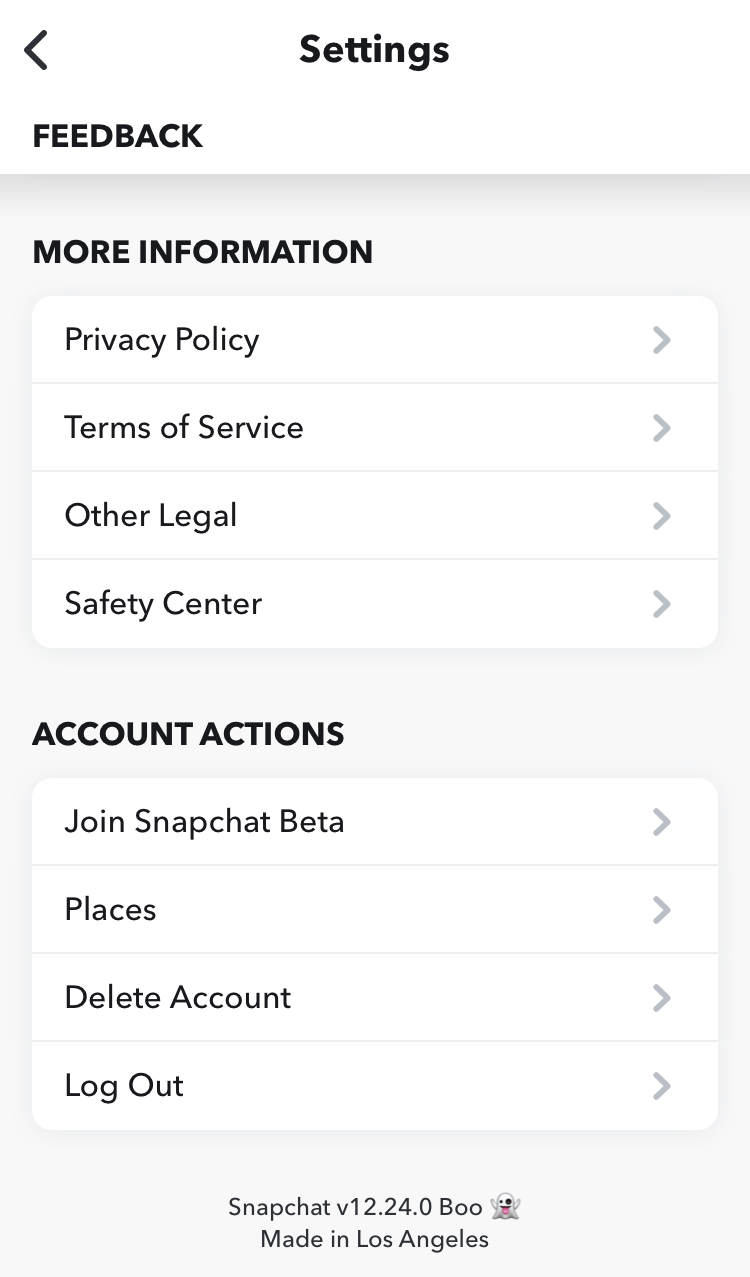Open the Privacy Policy row
Screen dimensions: 750x1277
click(x=374, y=340)
